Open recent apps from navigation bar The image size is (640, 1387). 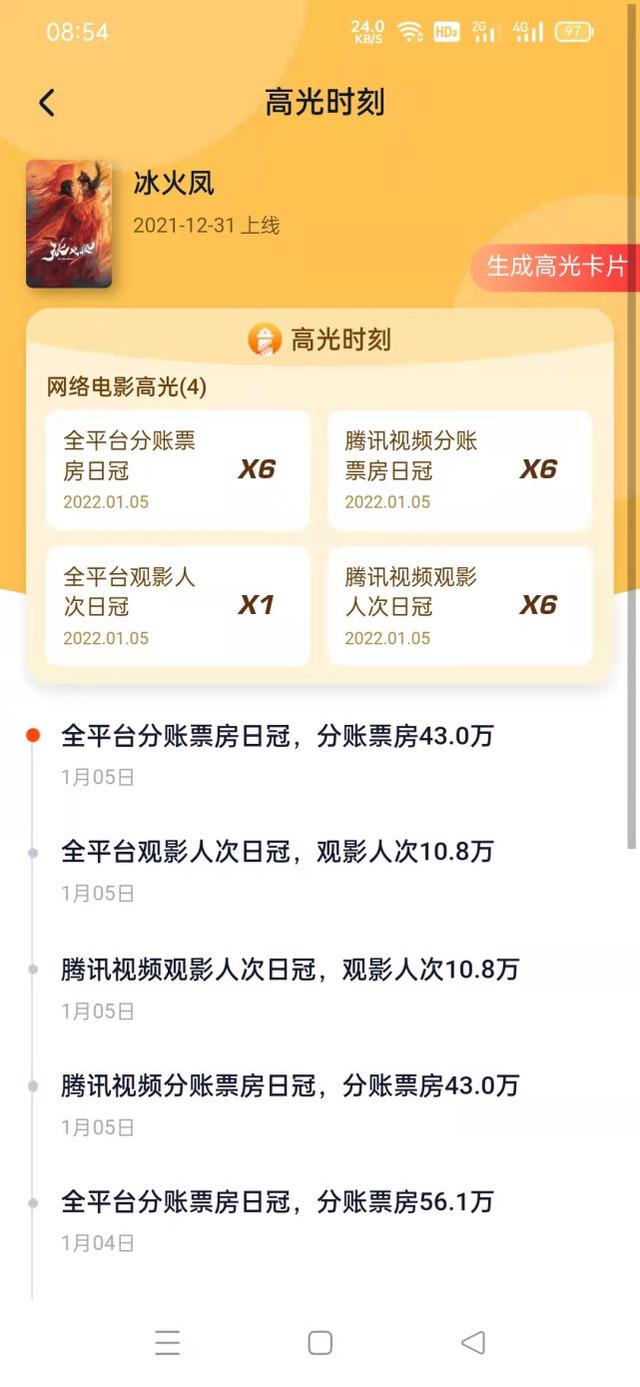pos(167,1342)
